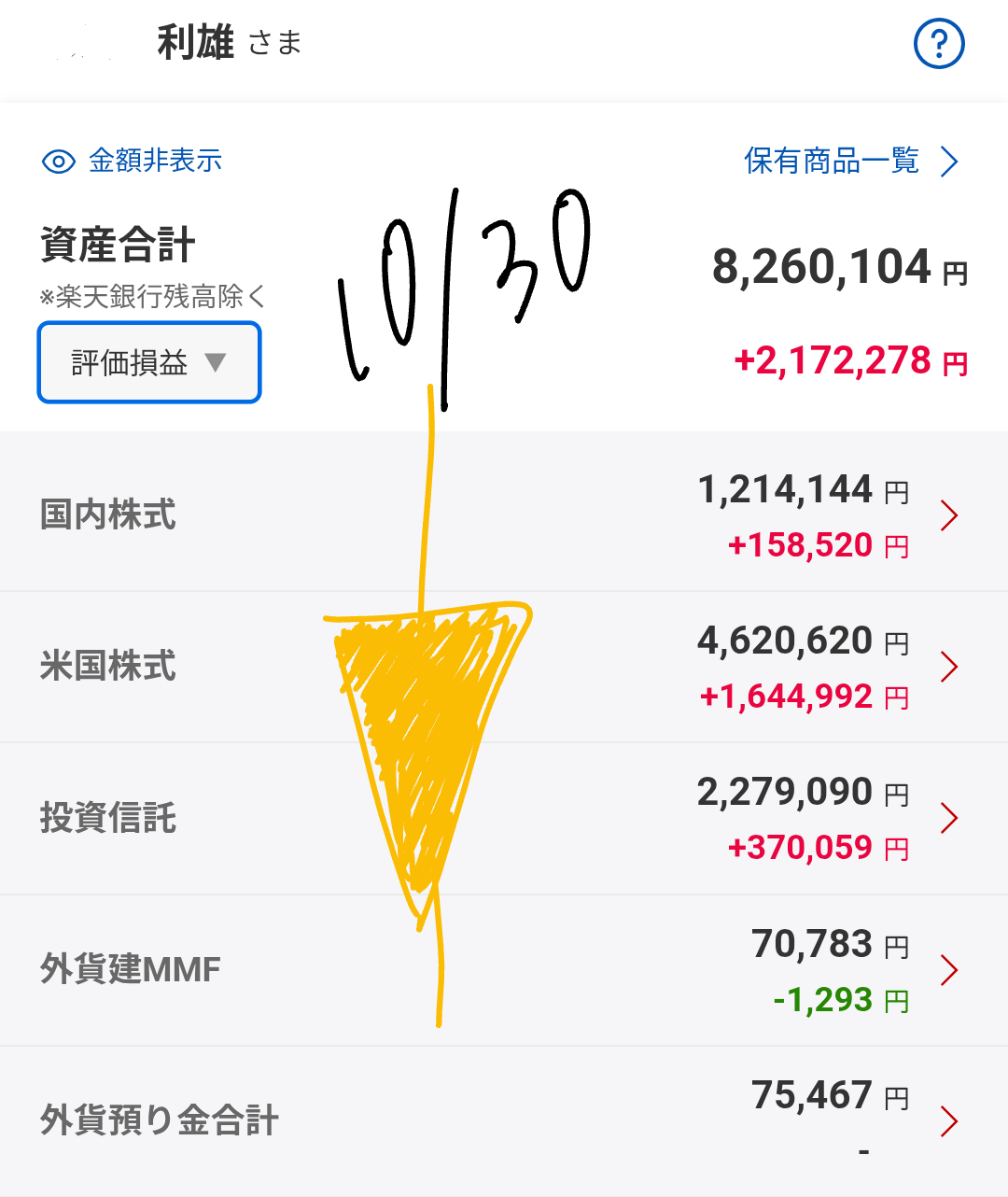Image resolution: width=1008 pixels, height=1197 pixels.
Task: Open the 保有商品一覧 holdings list
Action: (x=850, y=162)
